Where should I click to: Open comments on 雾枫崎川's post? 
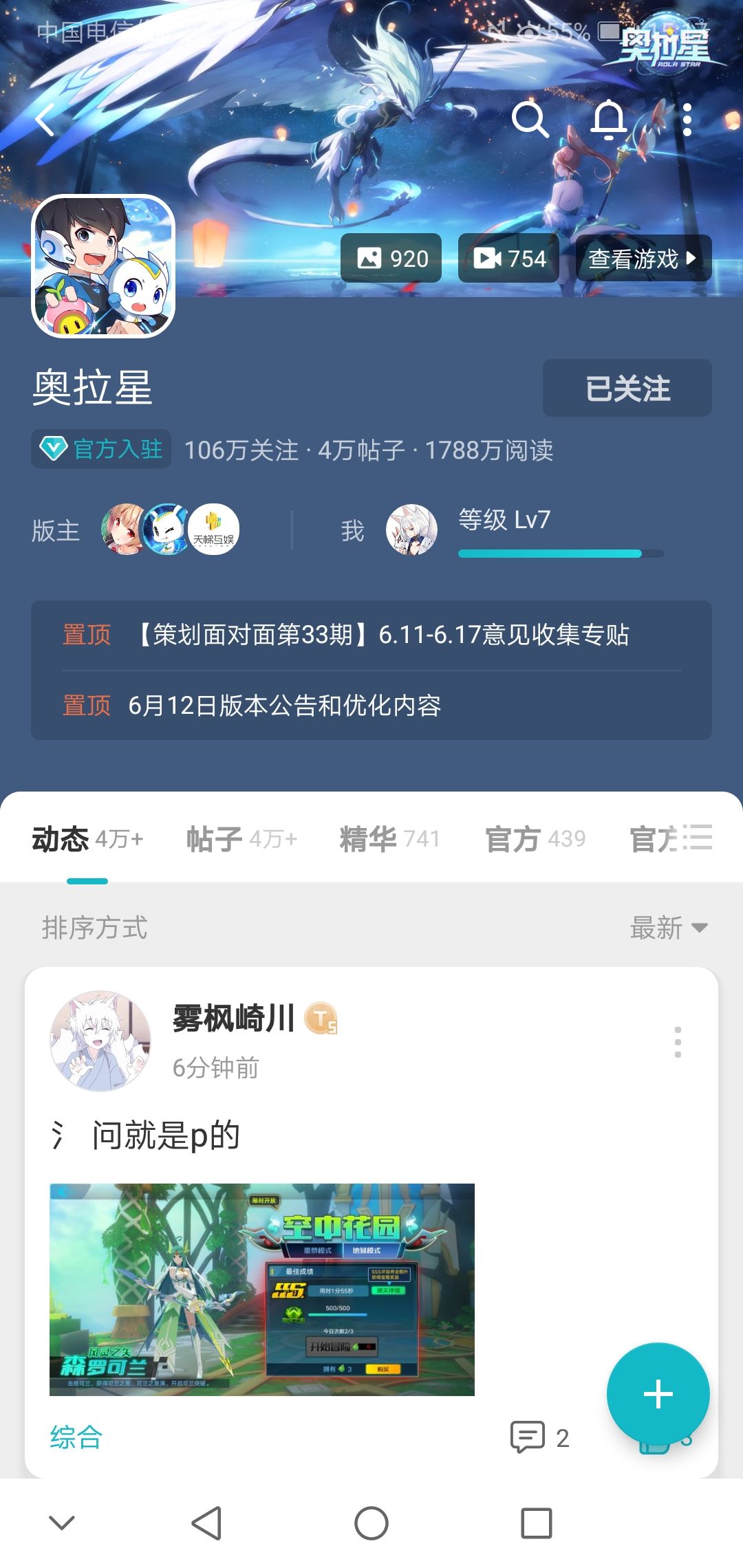pos(539,1437)
